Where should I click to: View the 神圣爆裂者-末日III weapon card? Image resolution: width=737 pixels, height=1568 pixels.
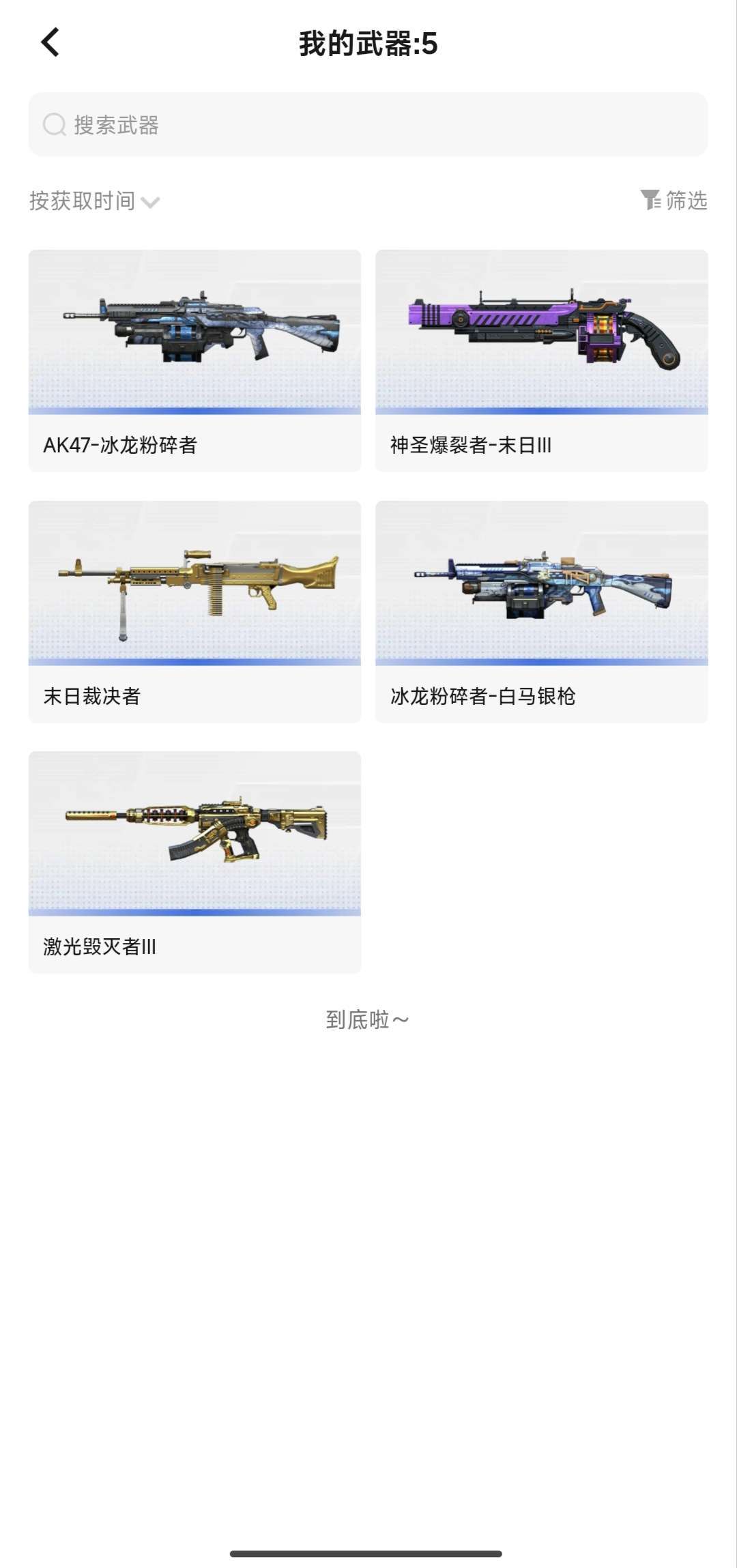click(x=541, y=360)
